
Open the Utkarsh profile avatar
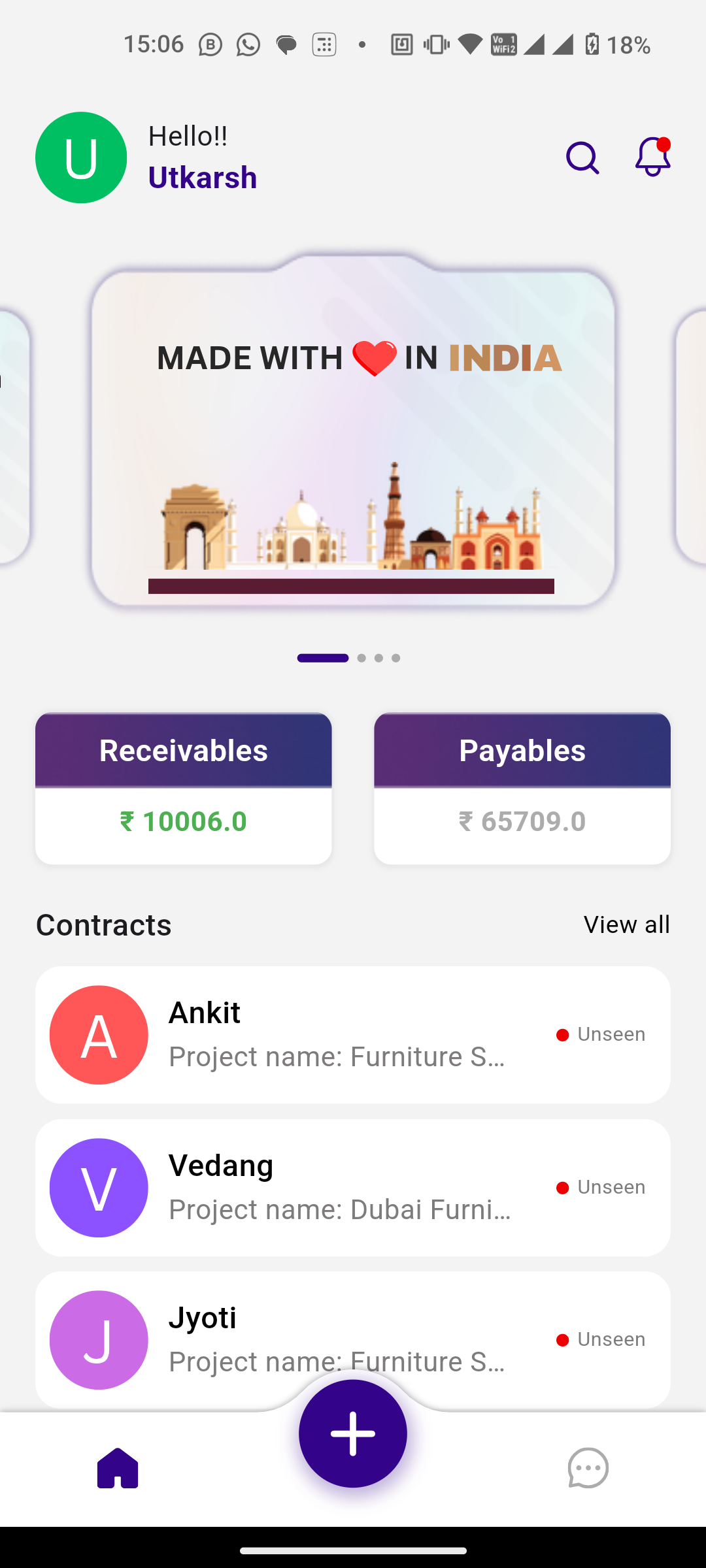[x=81, y=157]
